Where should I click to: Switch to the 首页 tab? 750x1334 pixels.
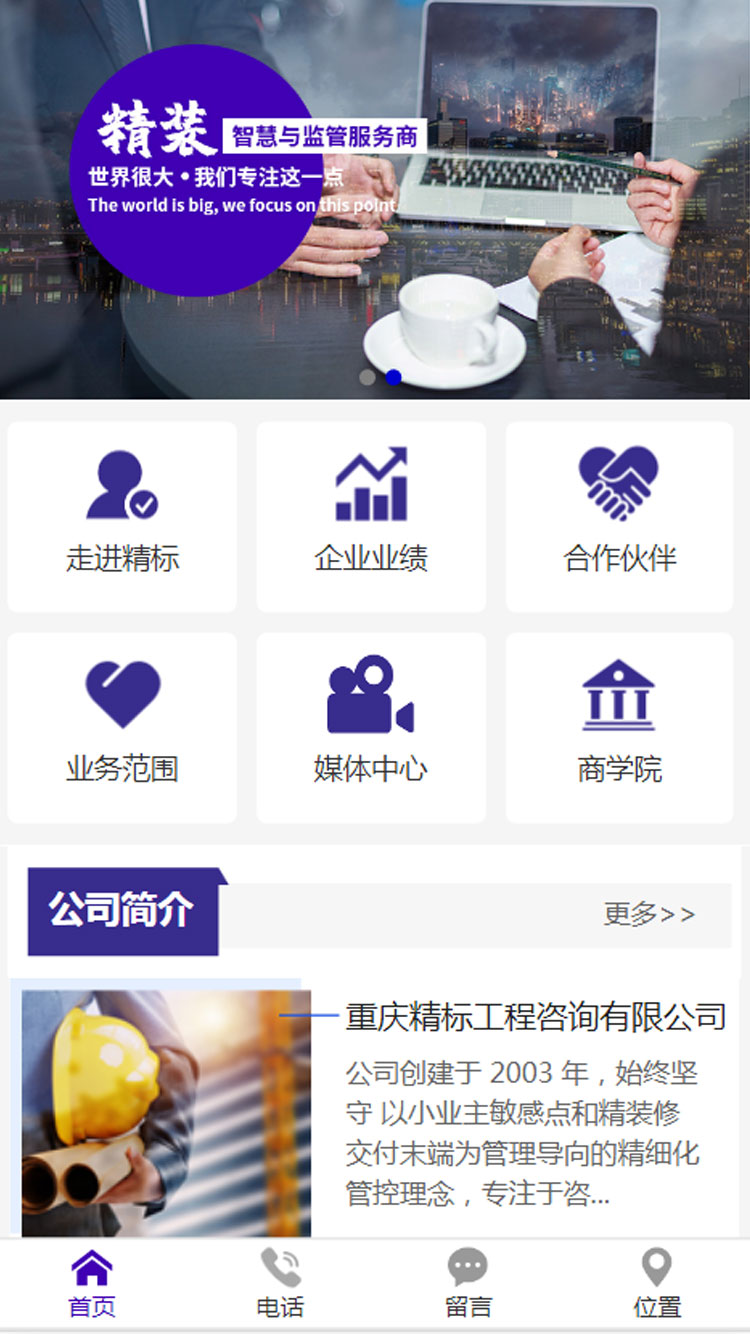pyautogui.click(x=92, y=1285)
